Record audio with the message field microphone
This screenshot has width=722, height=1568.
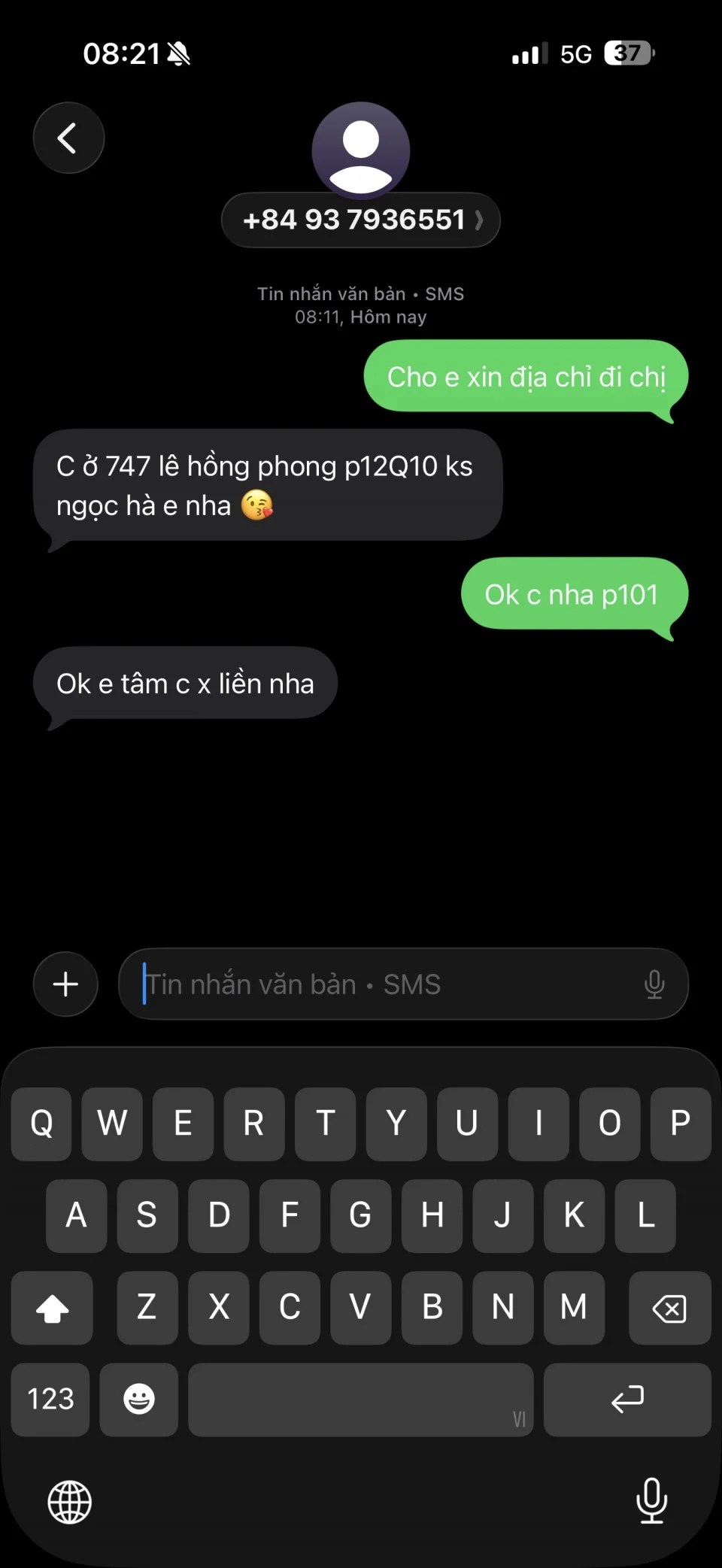[654, 984]
